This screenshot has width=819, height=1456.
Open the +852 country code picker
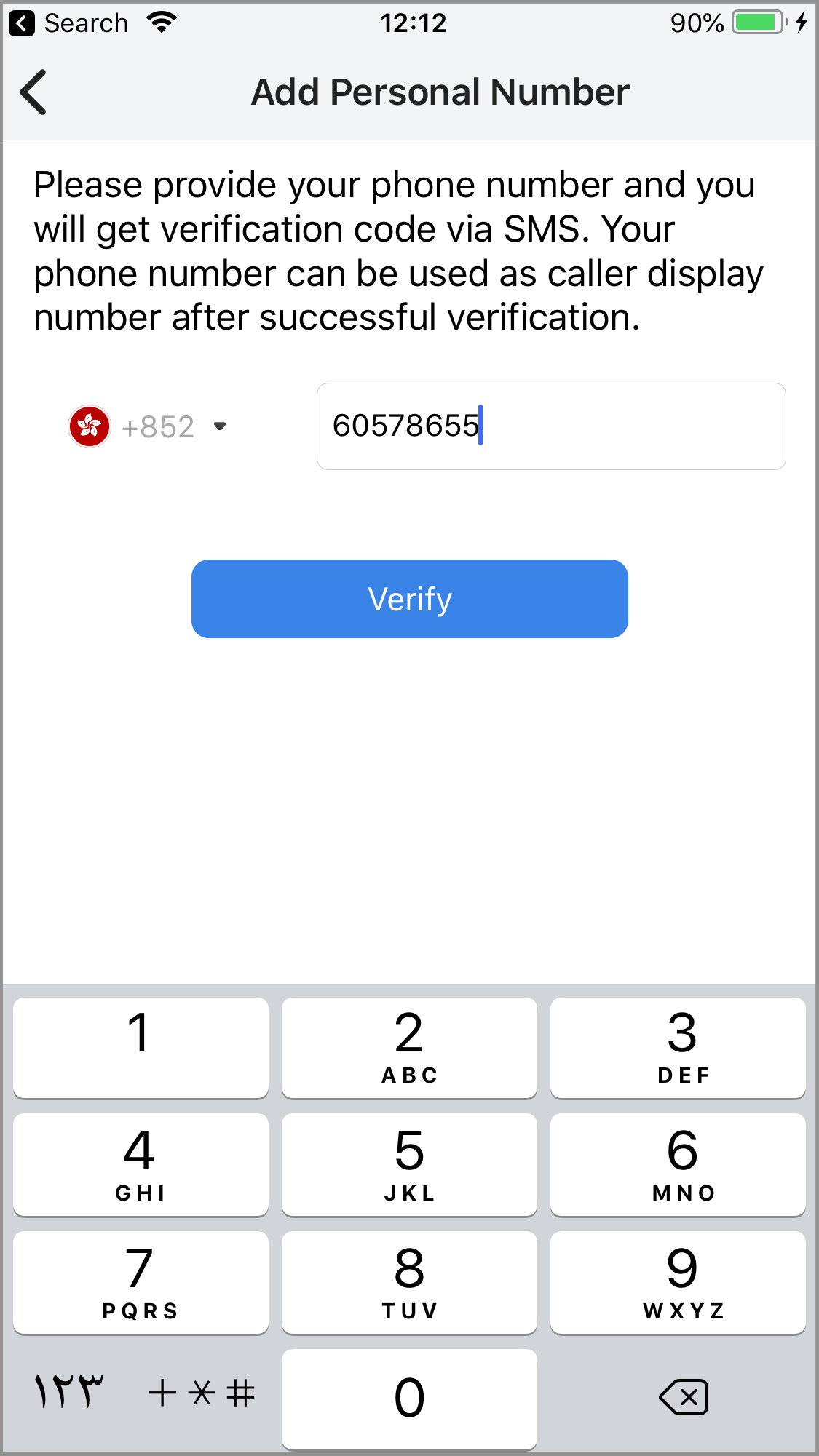(x=149, y=426)
